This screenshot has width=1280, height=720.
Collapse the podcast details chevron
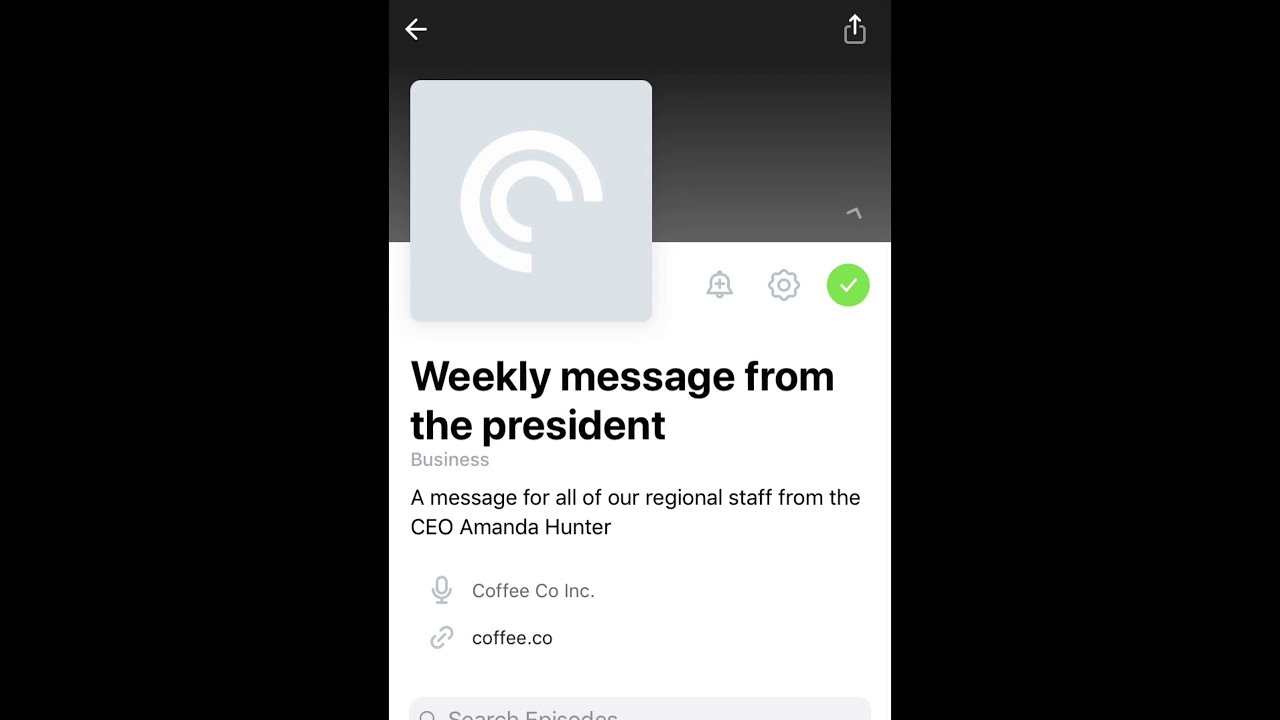click(853, 212)
